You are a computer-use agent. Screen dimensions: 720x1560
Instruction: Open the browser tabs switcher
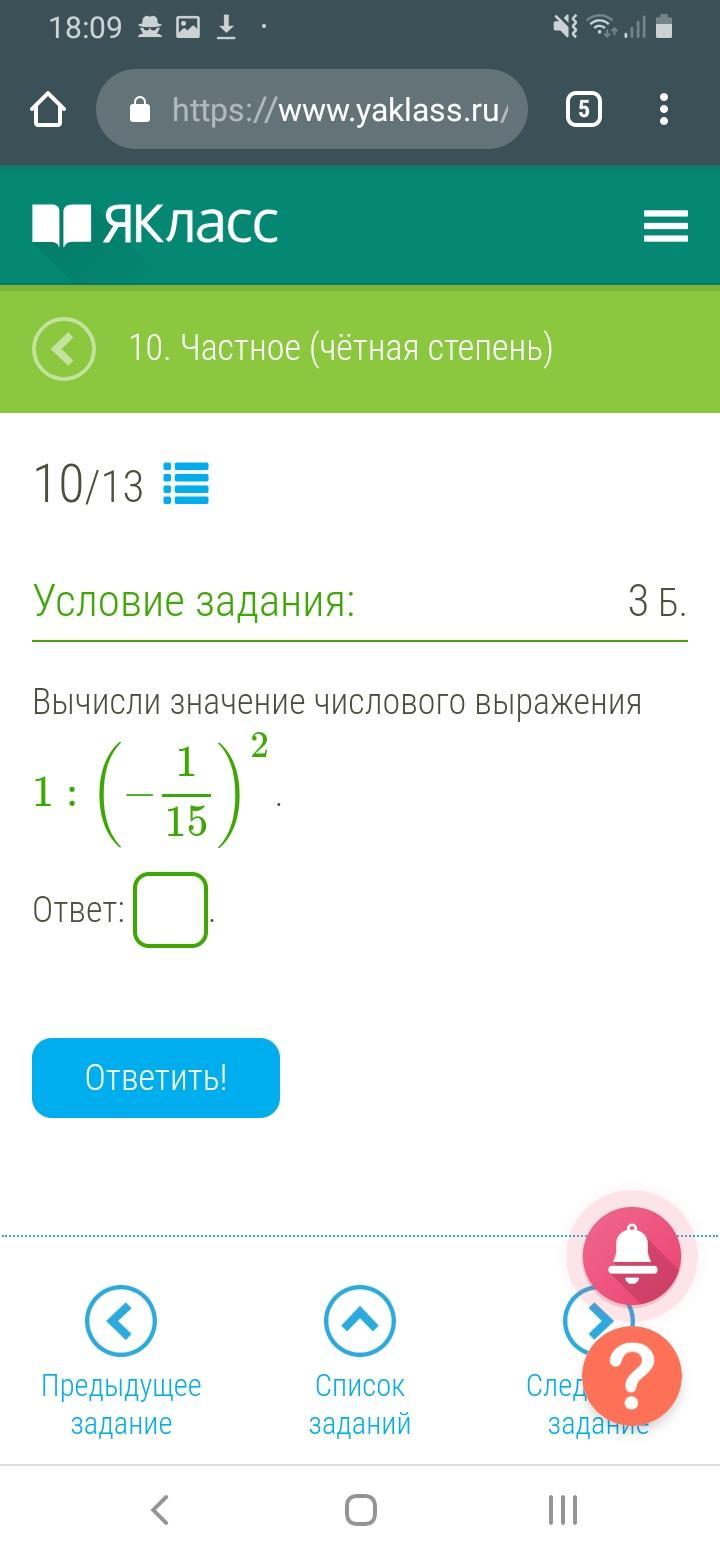tap(584, 109)
